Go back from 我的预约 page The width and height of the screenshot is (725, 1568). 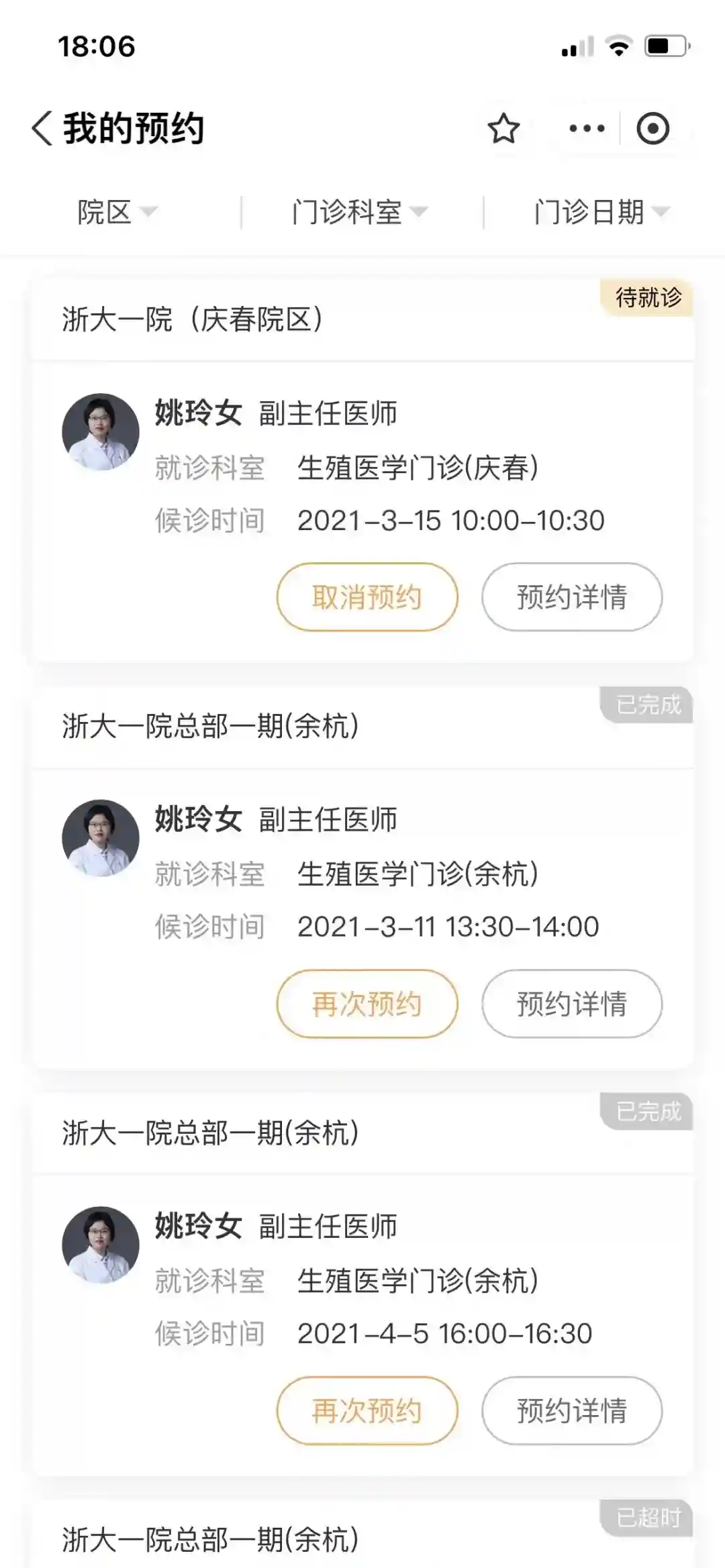click(x=42, y=128)
